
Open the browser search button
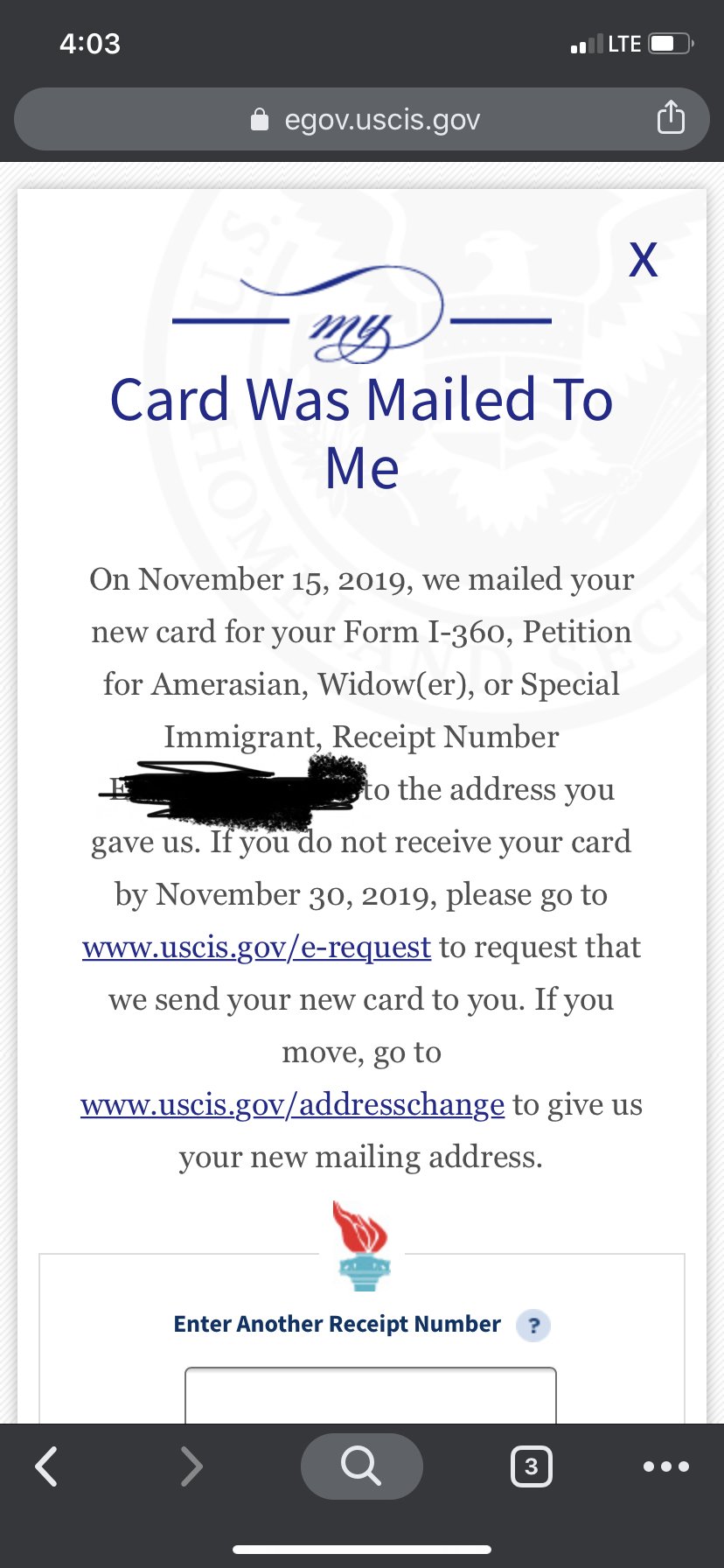361,1466
